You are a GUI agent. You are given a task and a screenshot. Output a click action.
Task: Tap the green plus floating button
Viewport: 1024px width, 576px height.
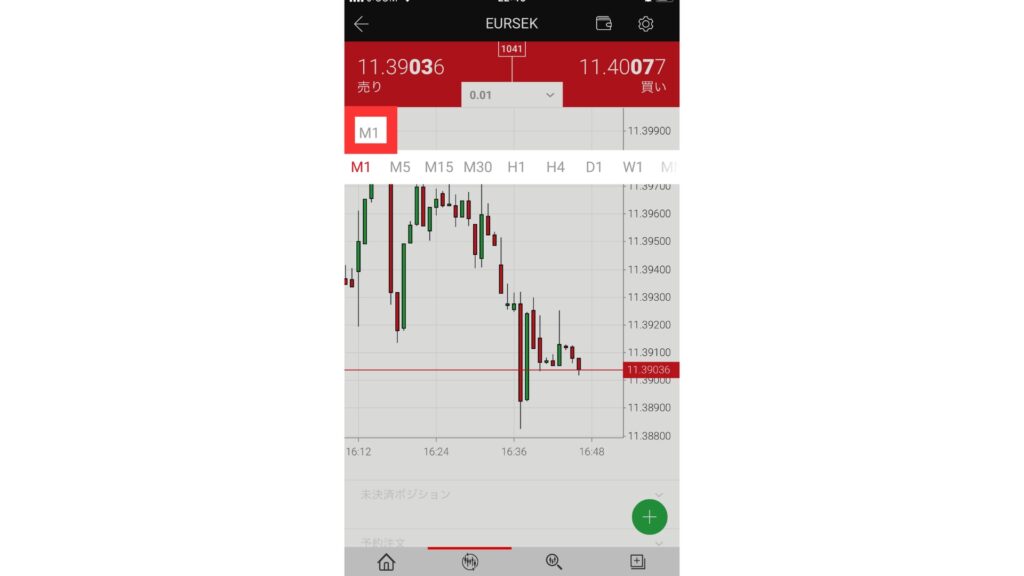[649, 517]
